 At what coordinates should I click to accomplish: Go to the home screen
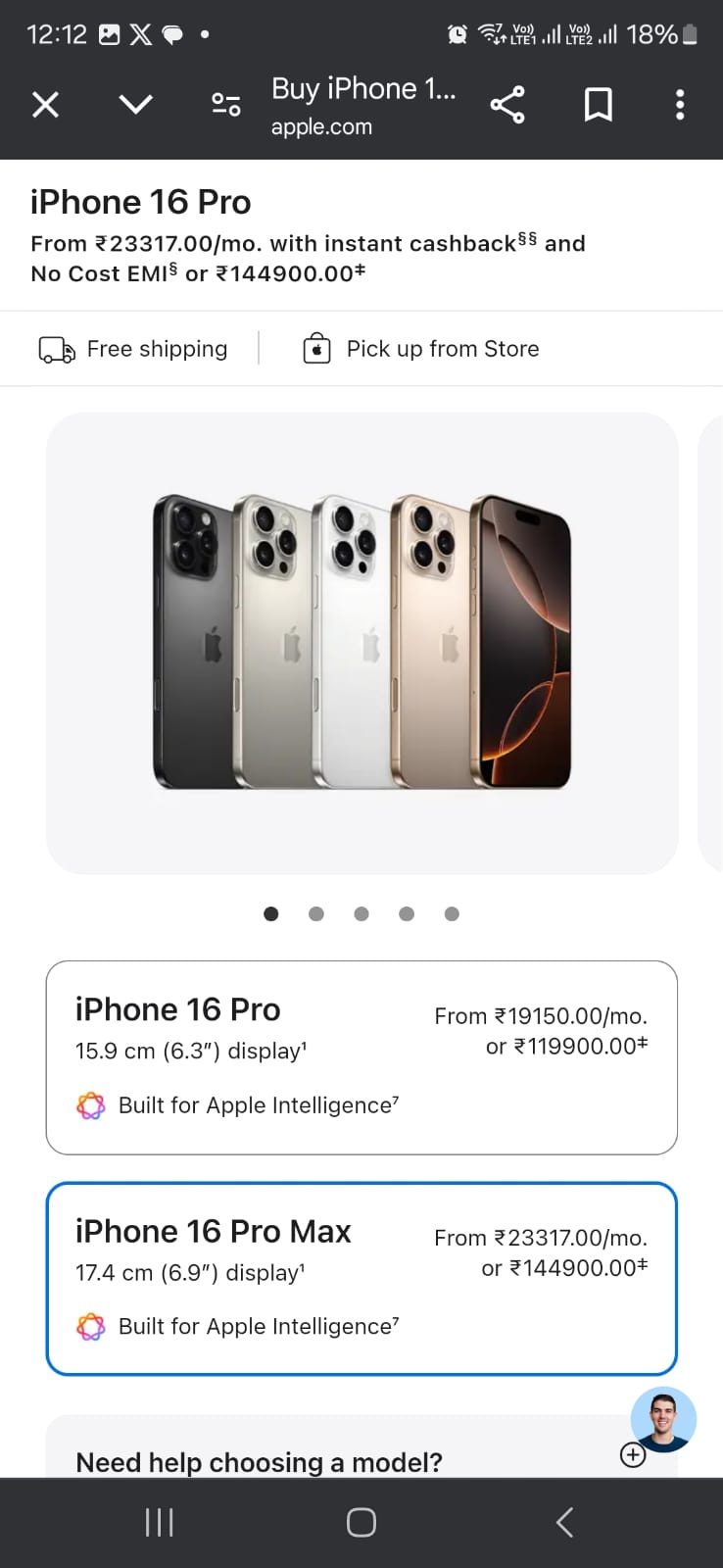tap(361, 1522)
